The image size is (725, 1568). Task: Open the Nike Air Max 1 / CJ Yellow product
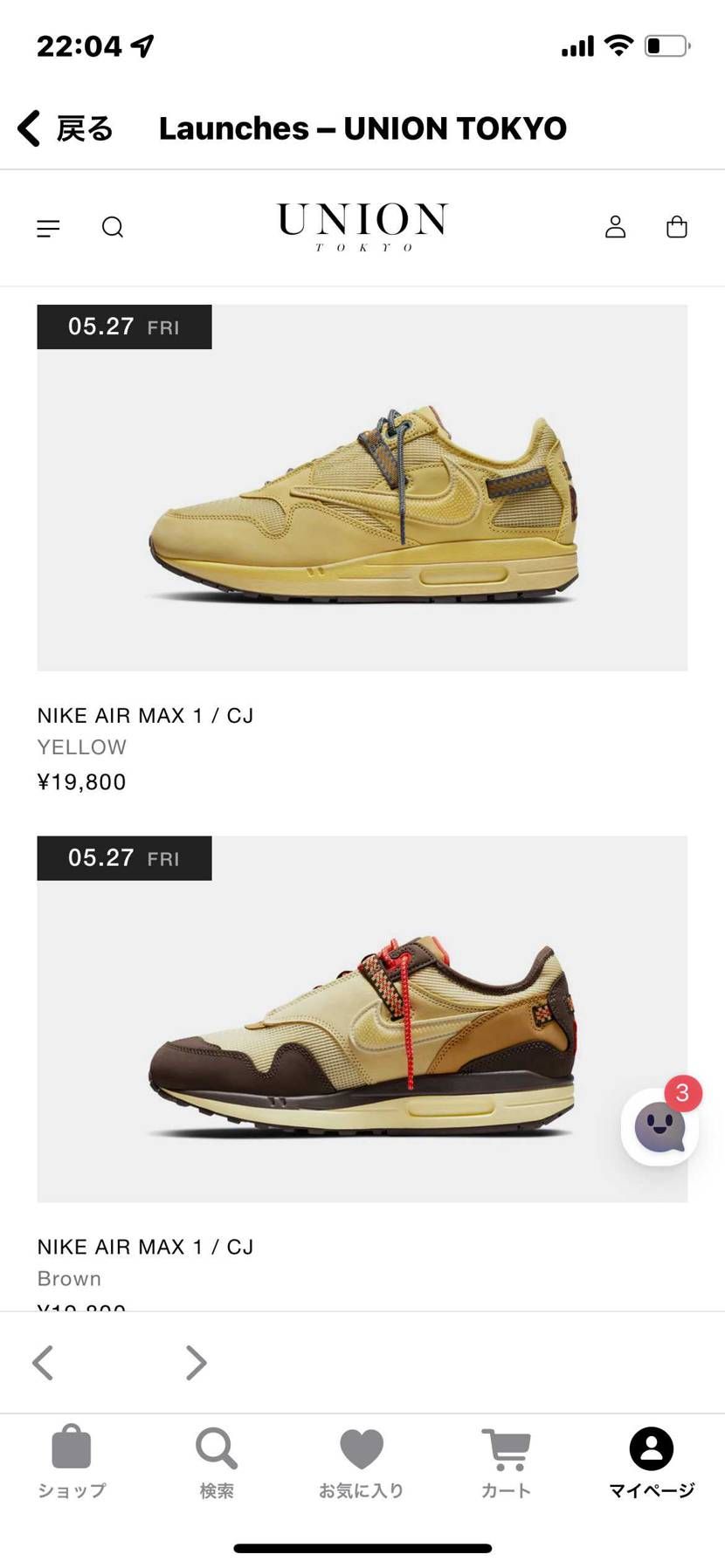362,489
